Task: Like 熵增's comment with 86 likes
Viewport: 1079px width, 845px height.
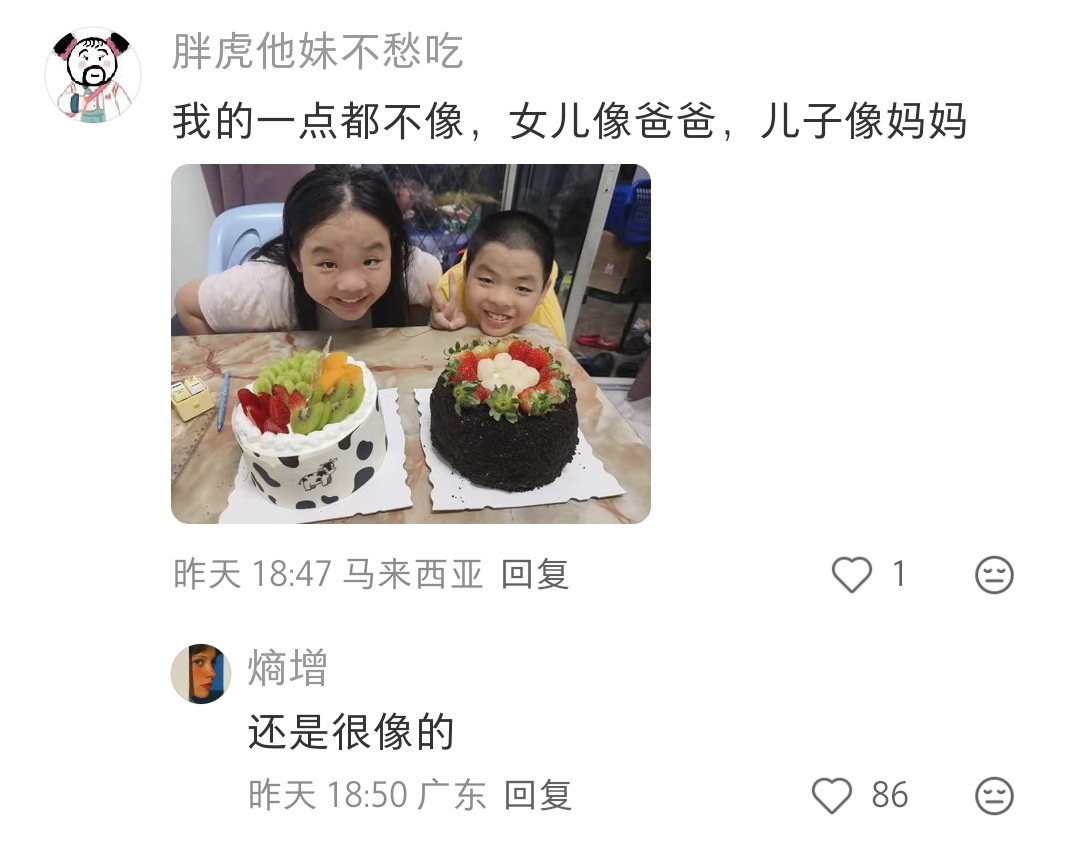Action: tap(831, 796)
